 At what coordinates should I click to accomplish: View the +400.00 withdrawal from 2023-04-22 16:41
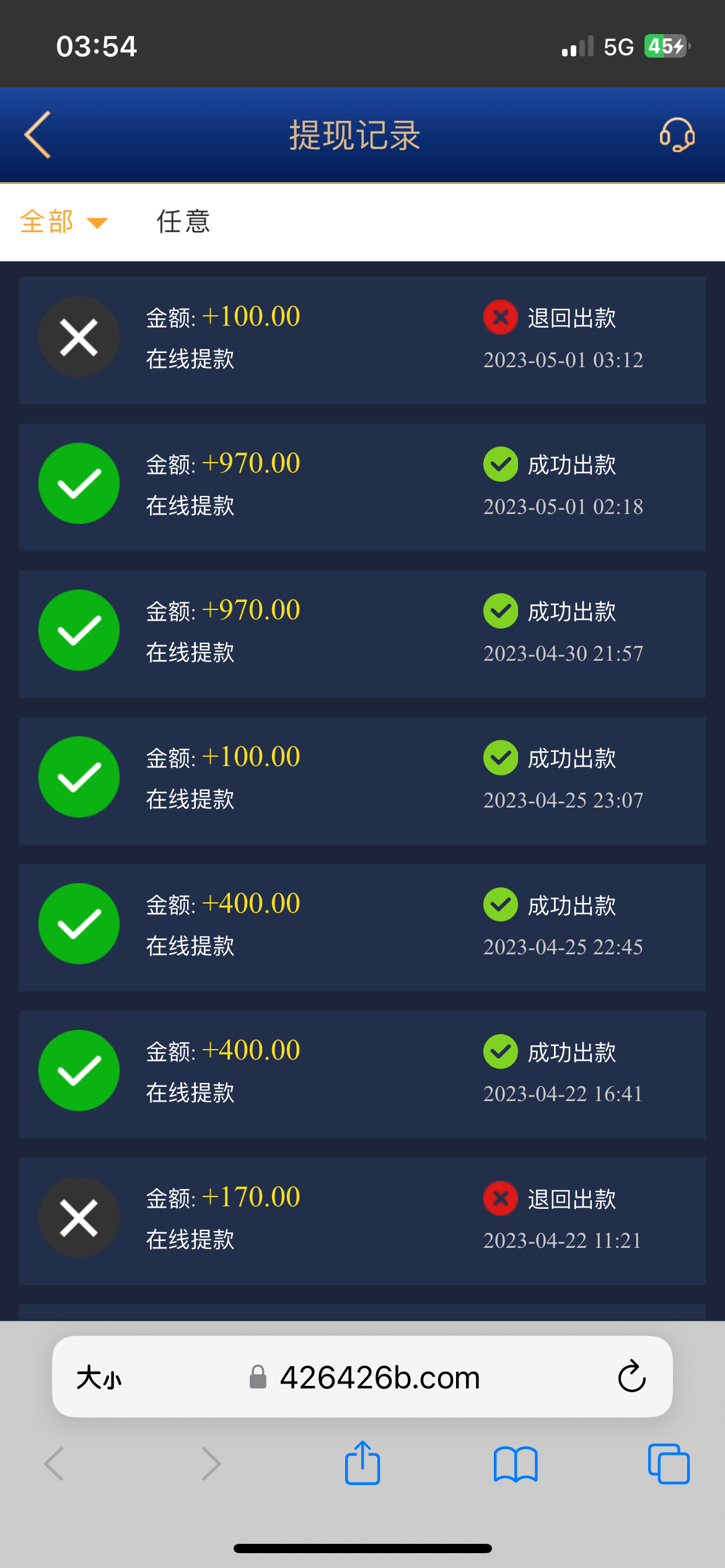coord(362,1074)
